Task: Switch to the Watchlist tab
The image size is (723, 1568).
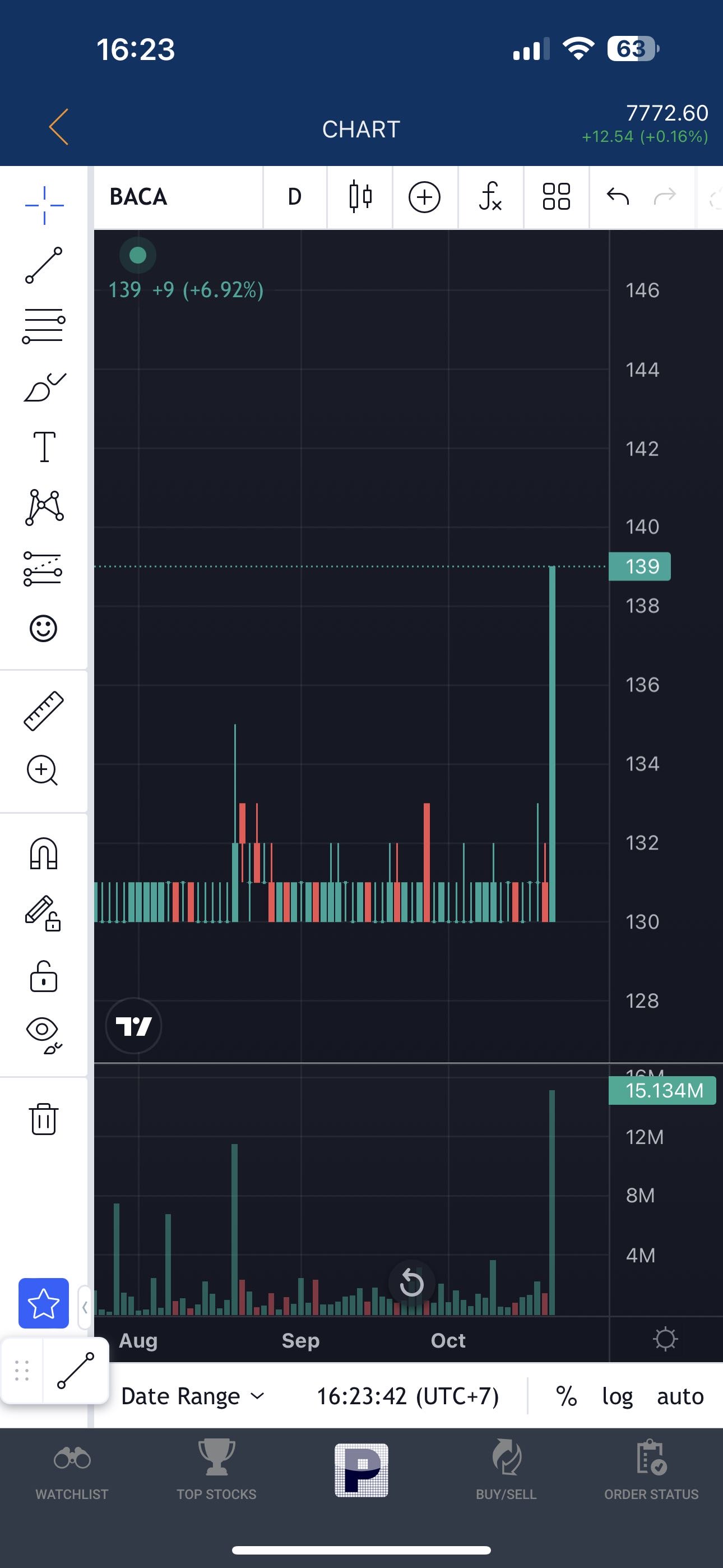Action: tap(72, 1470)
